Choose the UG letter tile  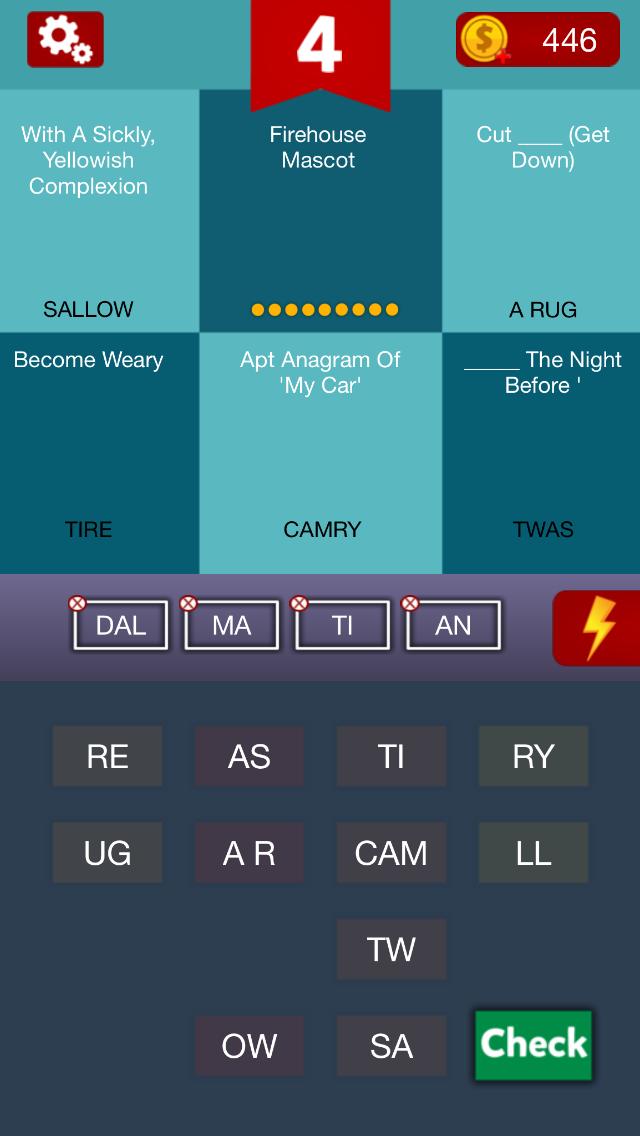tap(107, 853)
